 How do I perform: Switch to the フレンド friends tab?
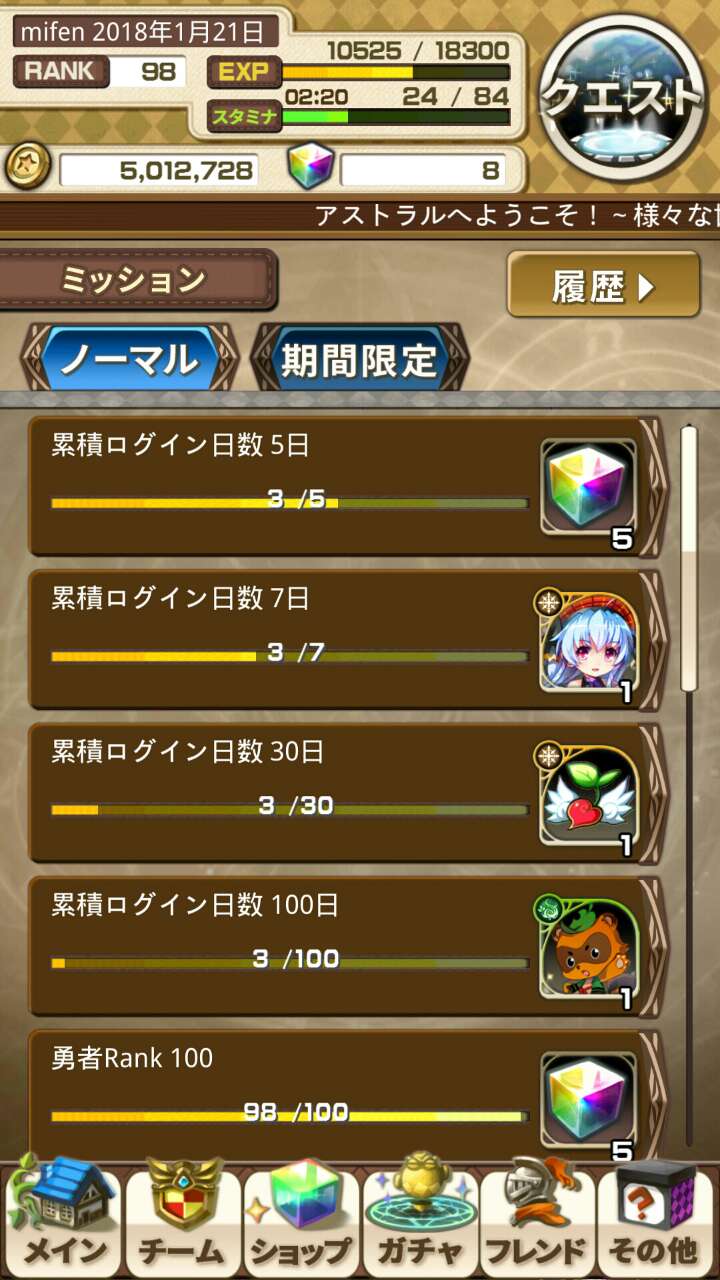tap(537, 1222)
